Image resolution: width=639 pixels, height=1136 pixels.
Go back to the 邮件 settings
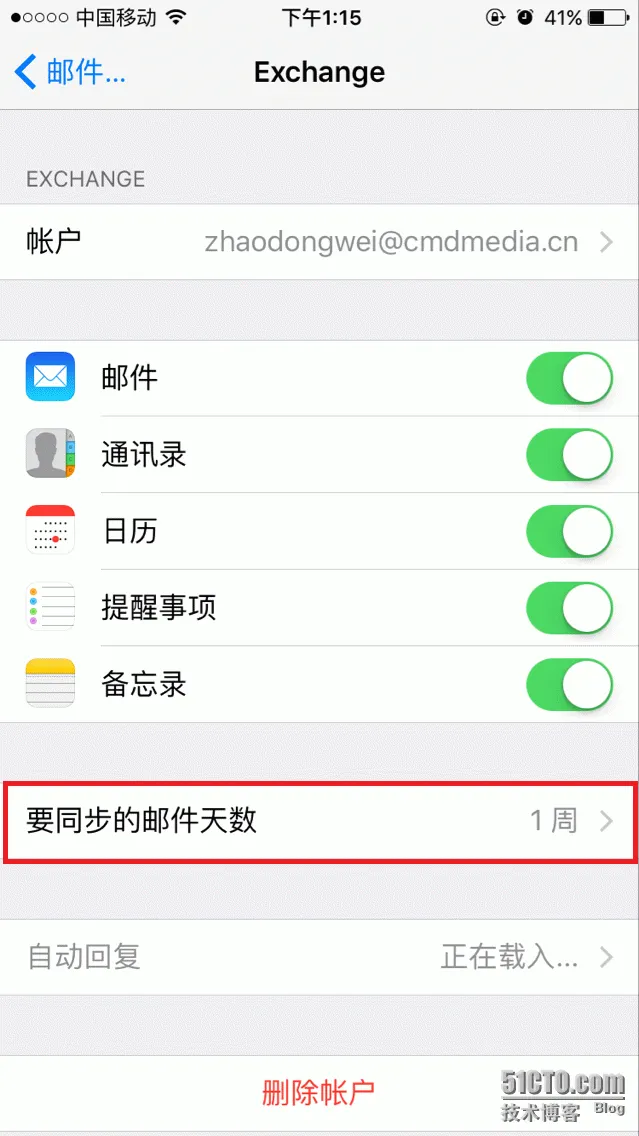pos(70,72)
